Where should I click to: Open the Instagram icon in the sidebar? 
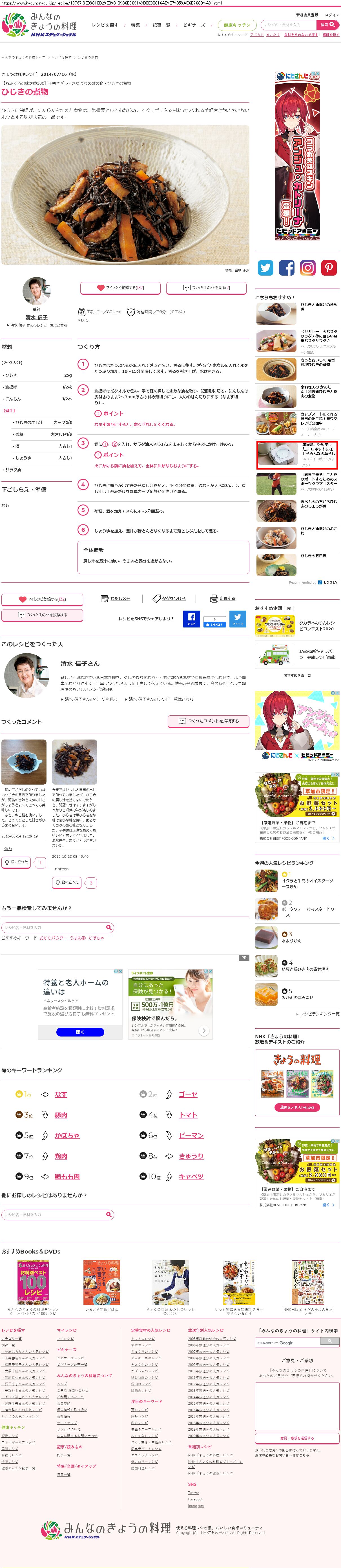307,268
